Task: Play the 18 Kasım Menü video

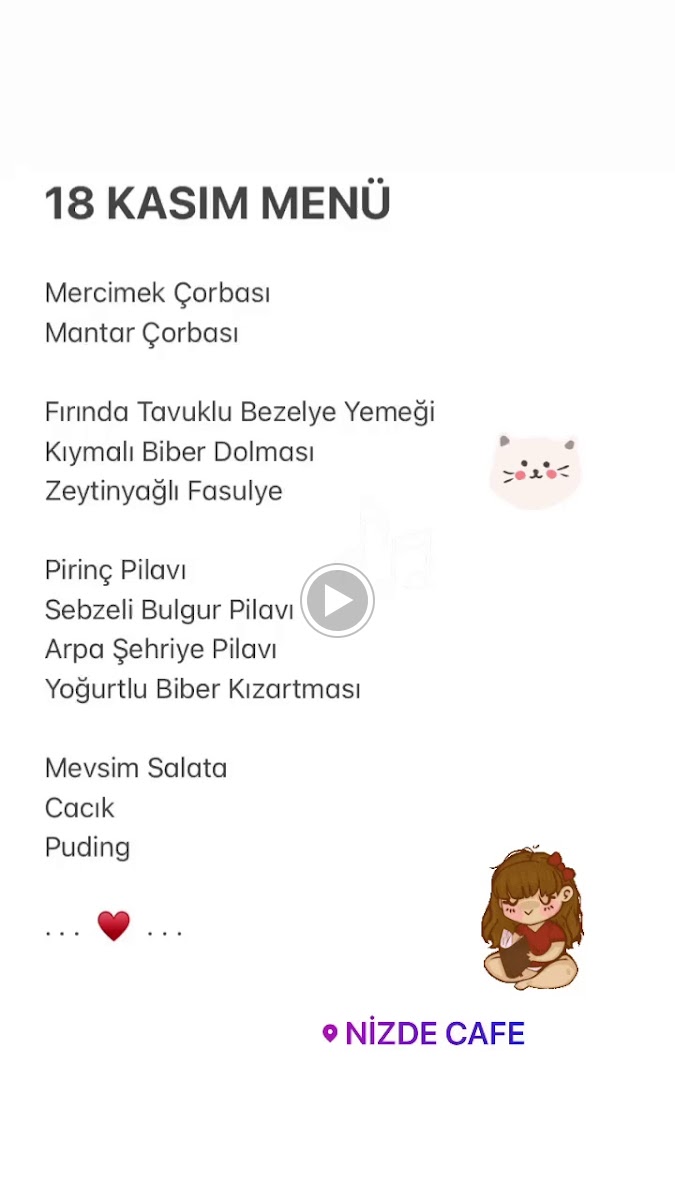Action: [x=337, y=601]
